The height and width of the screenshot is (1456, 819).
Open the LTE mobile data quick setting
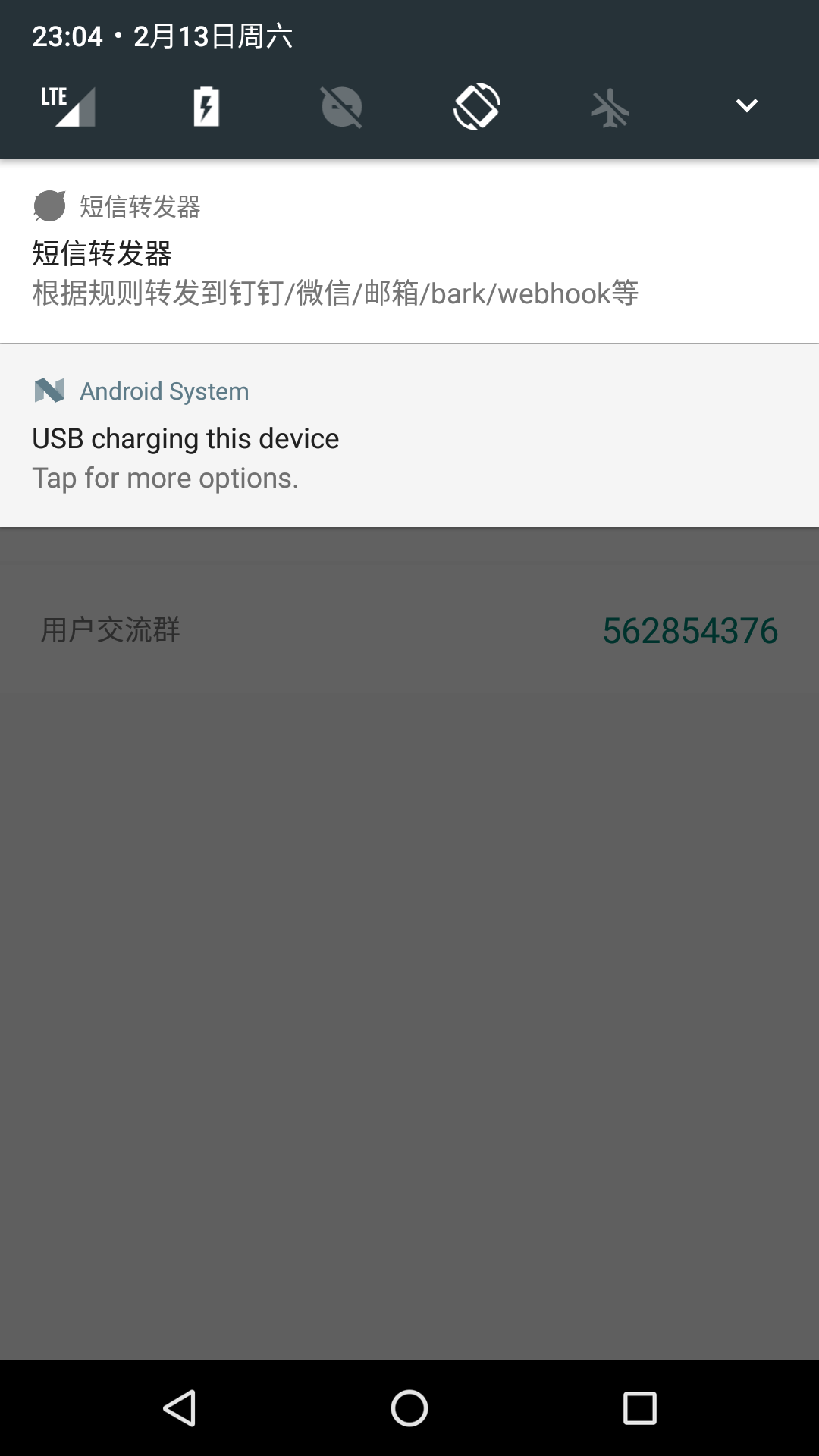(x=68, y=105)
